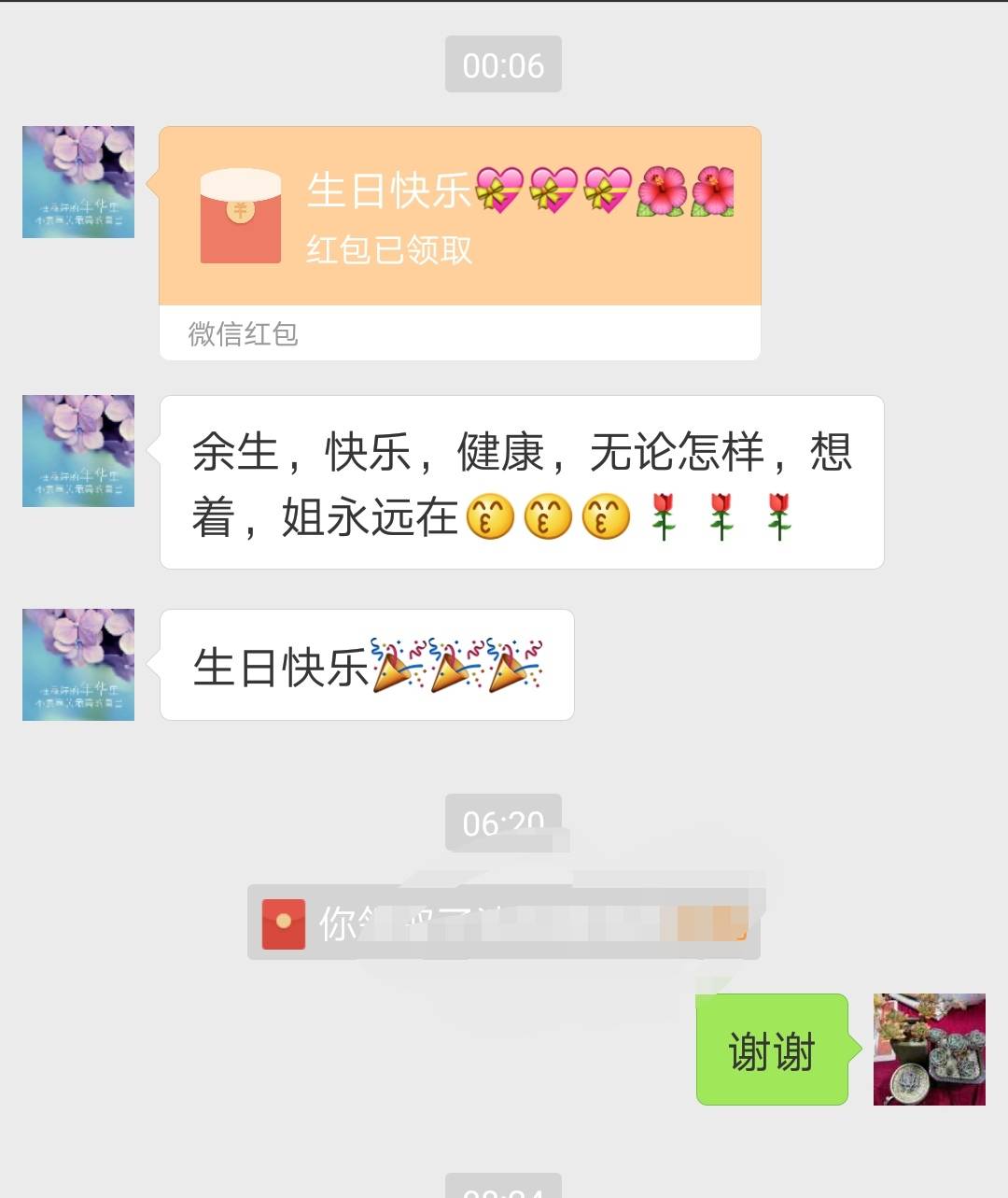Click the avatar beside the birthday wishes message

pos(77,450)
